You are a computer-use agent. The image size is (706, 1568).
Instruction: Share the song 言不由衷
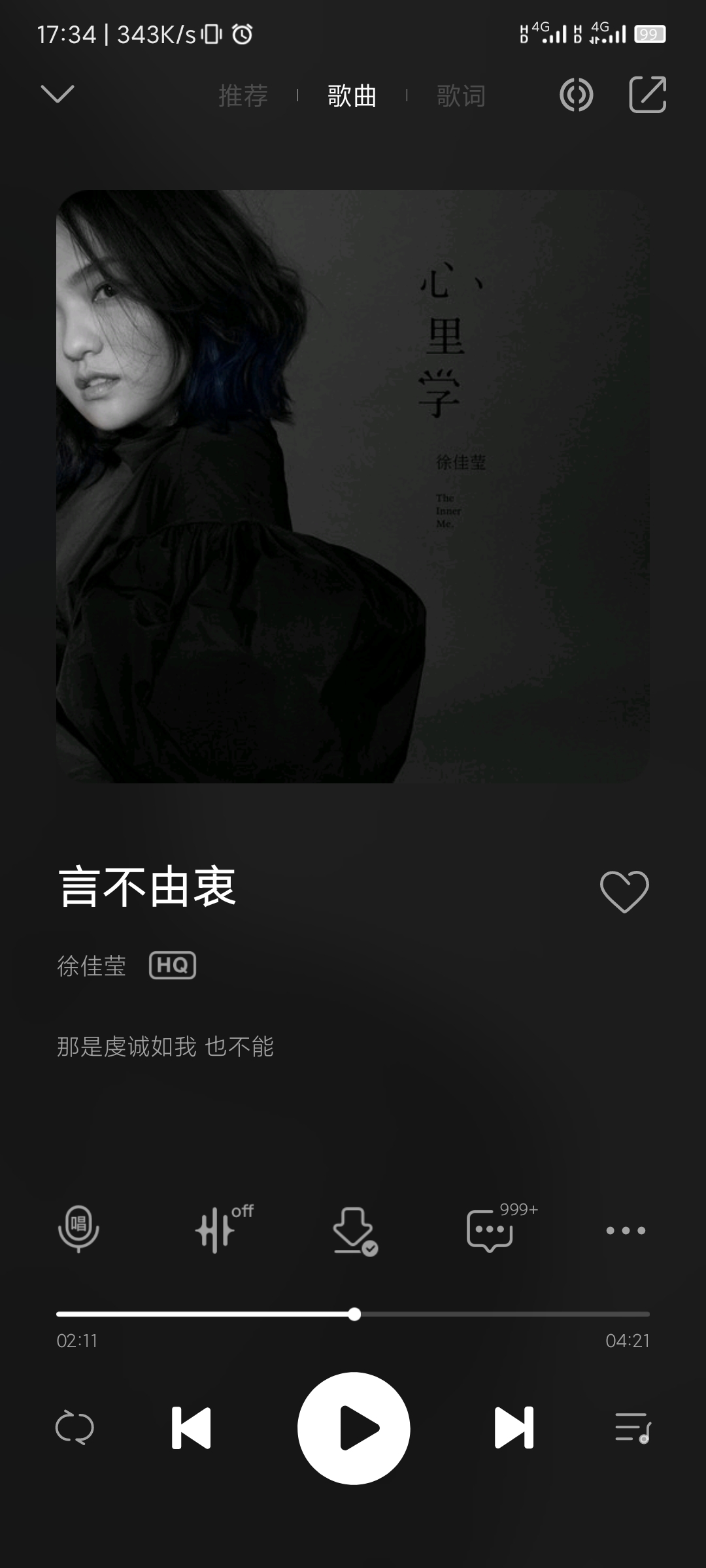click(x=647, y=95)
